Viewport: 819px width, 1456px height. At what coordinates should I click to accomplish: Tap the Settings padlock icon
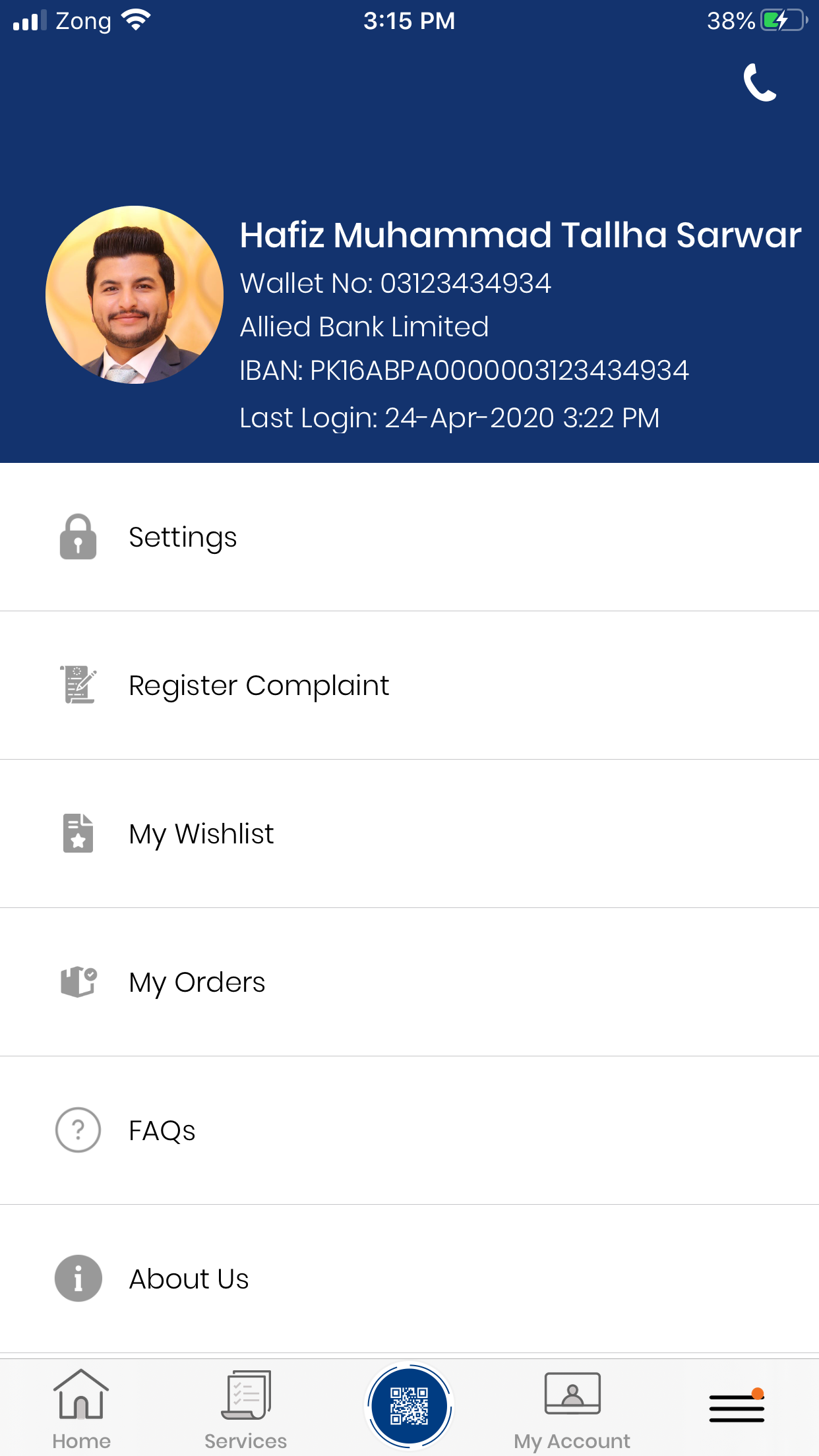[x=78, y=537]
